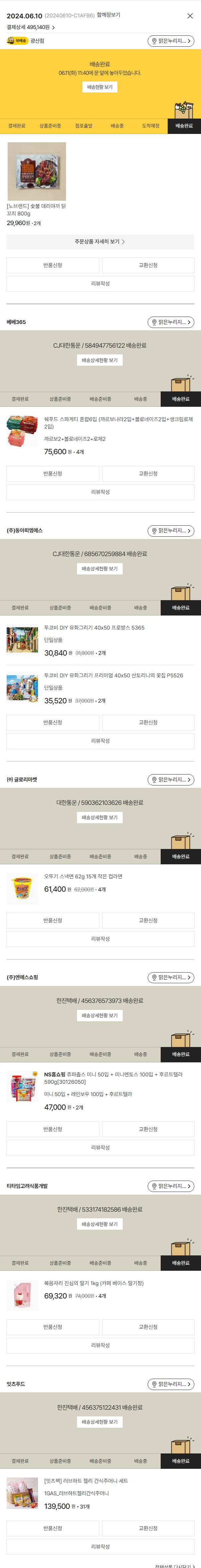Write a review (리뷰작성) for 쉐푸드 스파게티
Viewport: 201px width, 1568px height.
[x=100, y=492]
